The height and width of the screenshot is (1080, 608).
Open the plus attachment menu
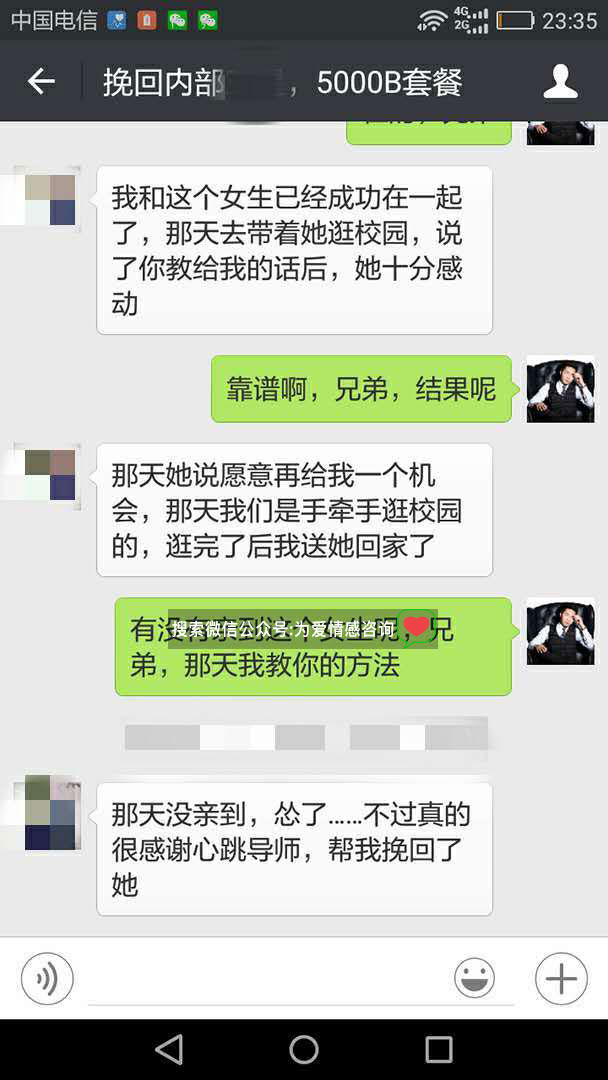point(561,978)
